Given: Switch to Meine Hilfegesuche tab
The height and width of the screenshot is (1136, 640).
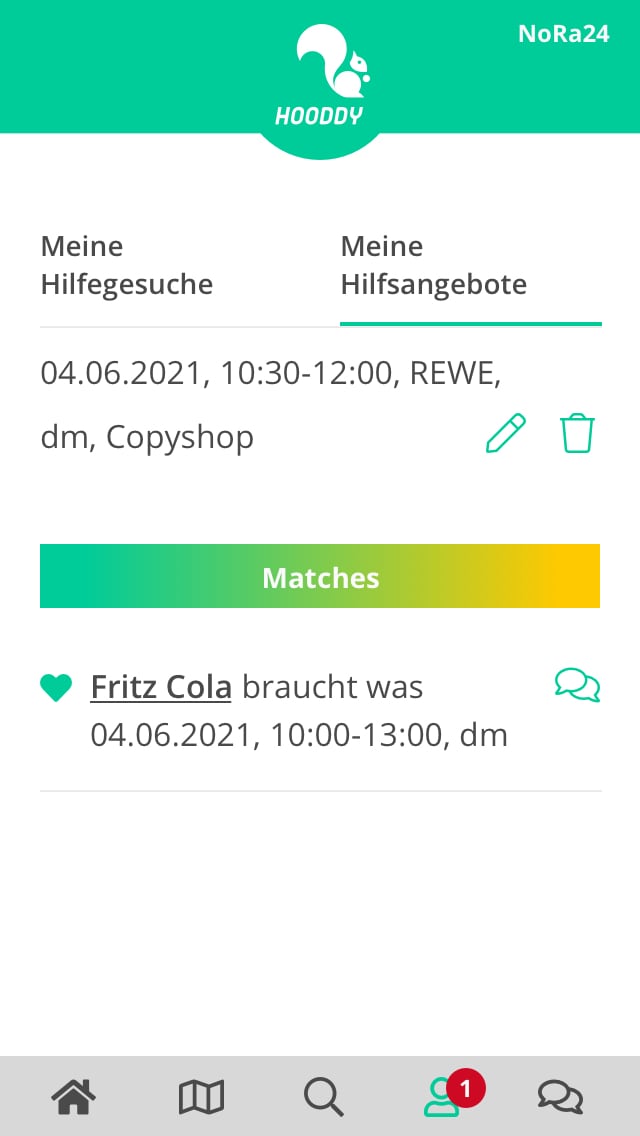Looking at the screenshot, I should (127, 266).
